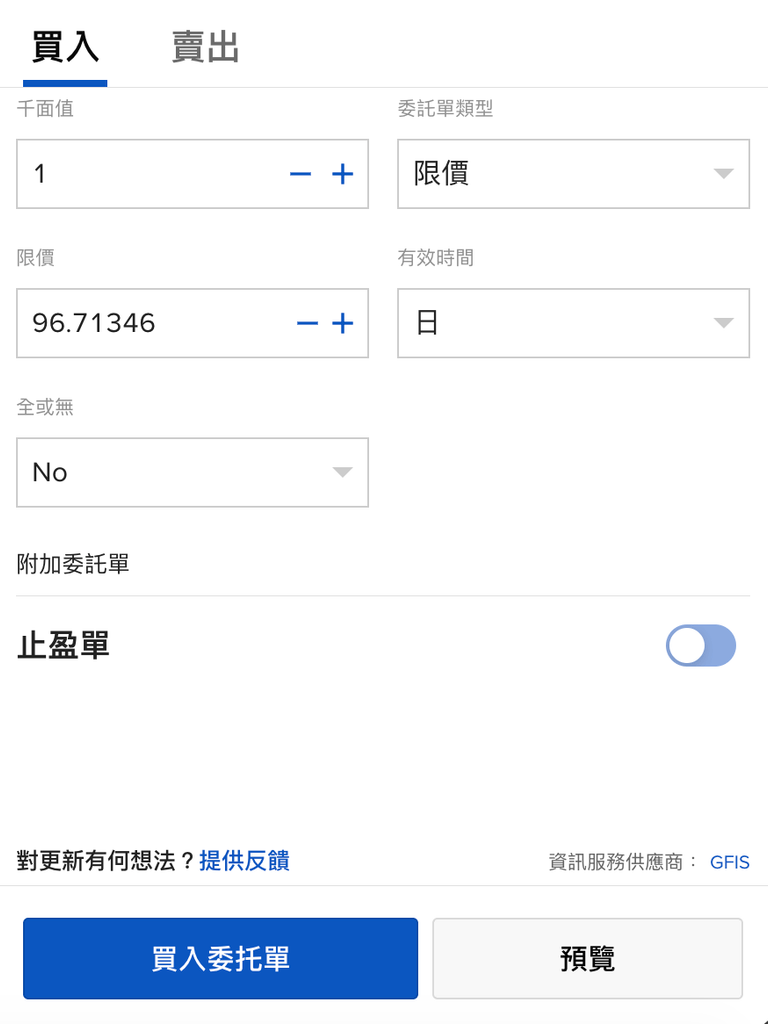Raise the 限價 price with plus
The width and height of the screenshot is (768, 1024).
tap(342, 323)
